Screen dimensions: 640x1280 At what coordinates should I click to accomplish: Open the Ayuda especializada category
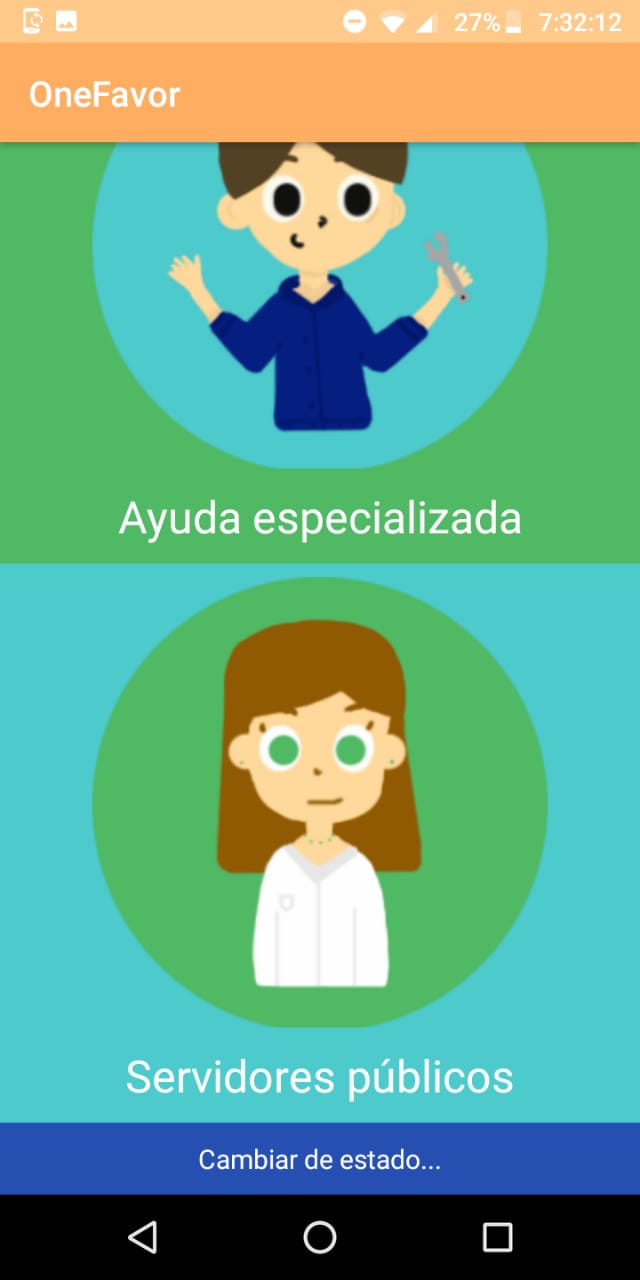pyautogui.click(x=320, y=352)
